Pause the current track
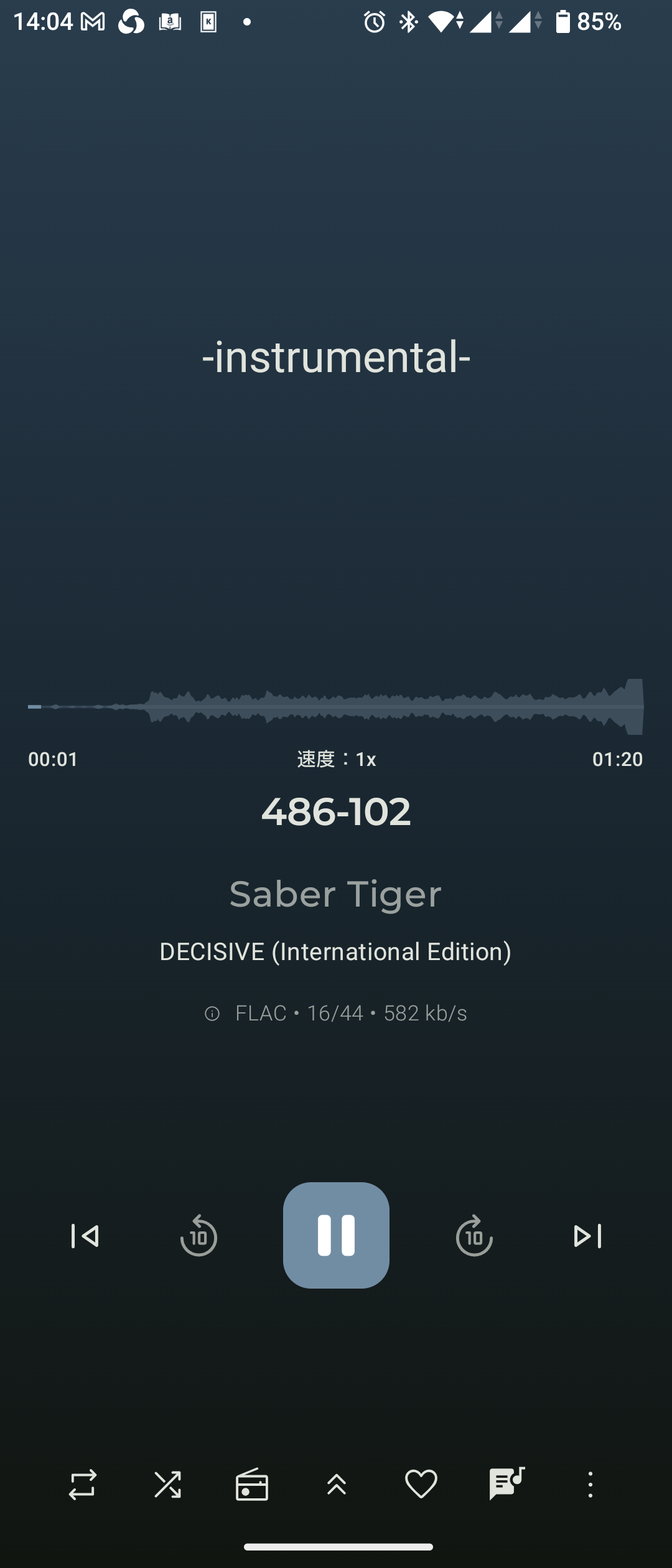 coord(336,1235)
